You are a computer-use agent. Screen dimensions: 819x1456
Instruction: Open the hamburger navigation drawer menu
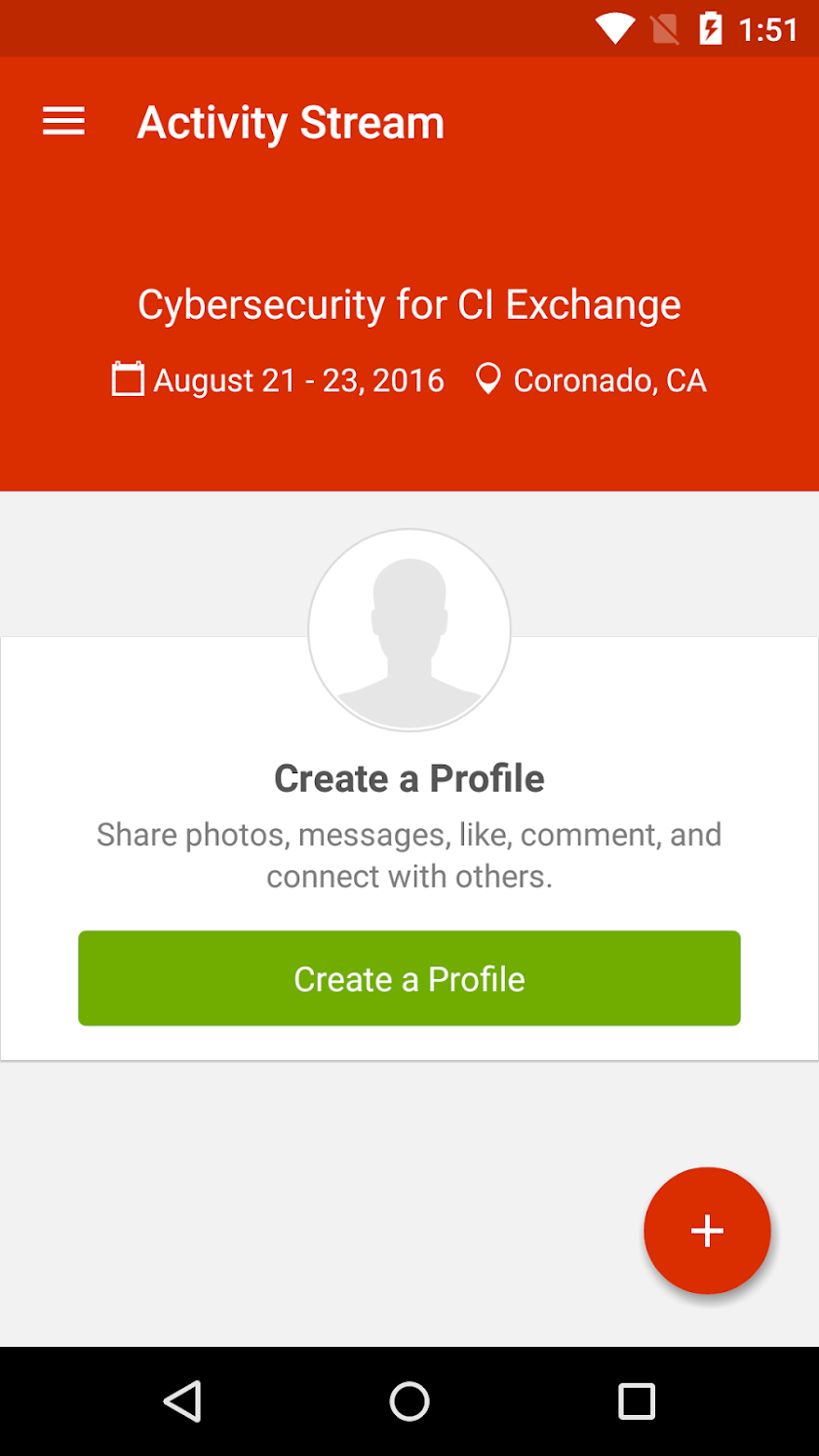pos(63,122)
